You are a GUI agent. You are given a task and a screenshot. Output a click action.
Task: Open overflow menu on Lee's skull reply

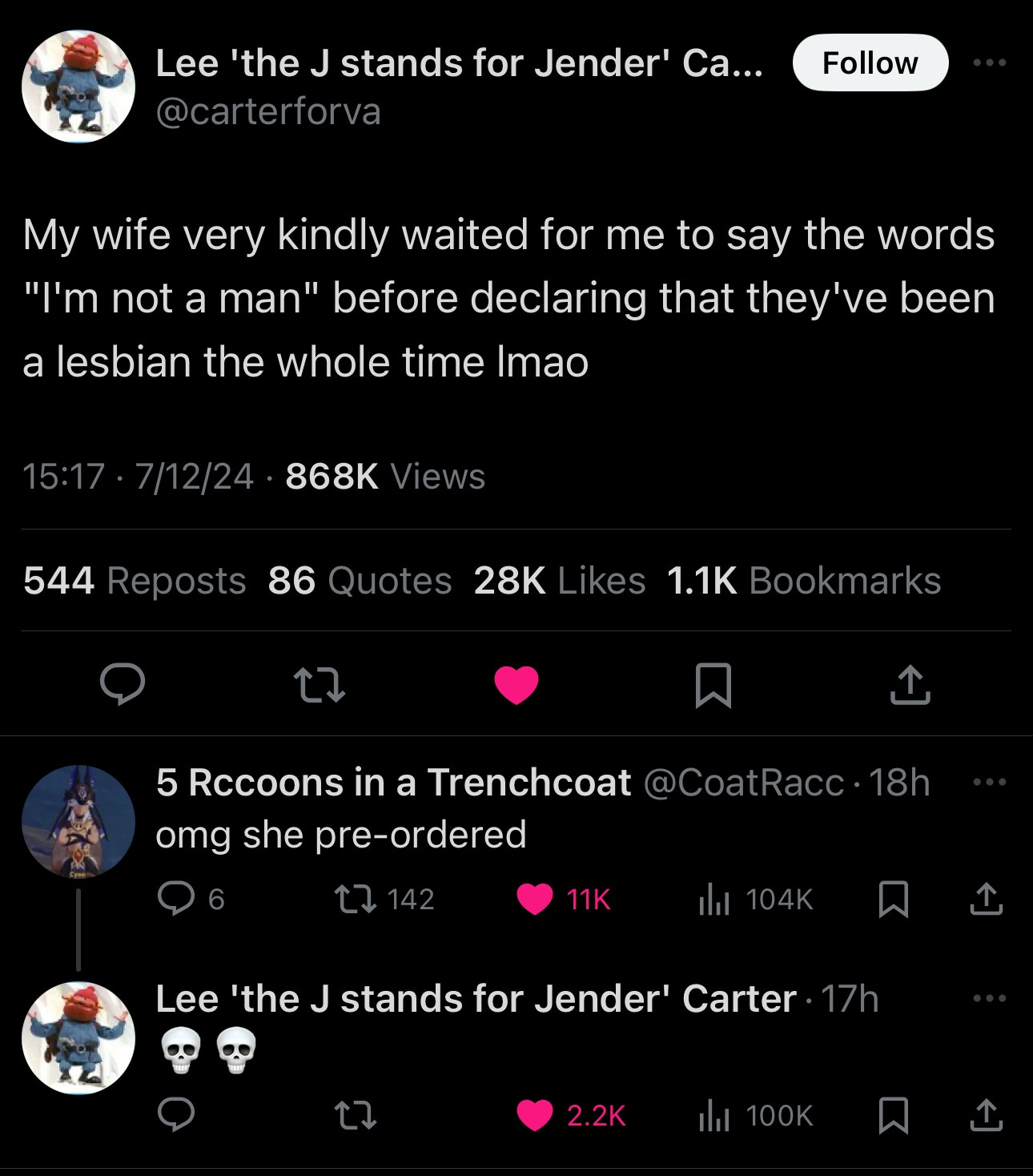(990, 998)
